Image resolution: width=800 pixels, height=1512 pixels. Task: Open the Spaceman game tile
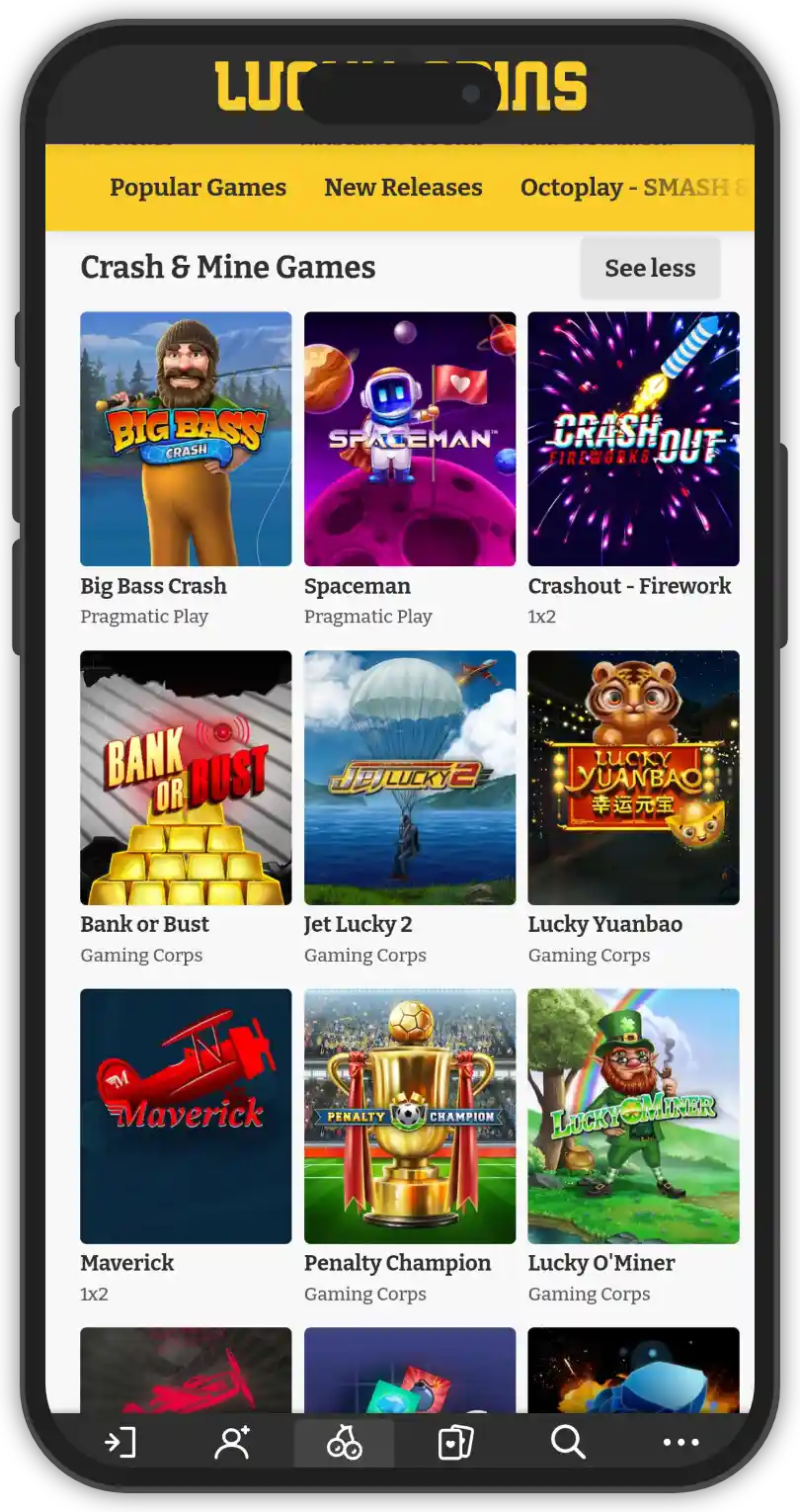(410, 439)
